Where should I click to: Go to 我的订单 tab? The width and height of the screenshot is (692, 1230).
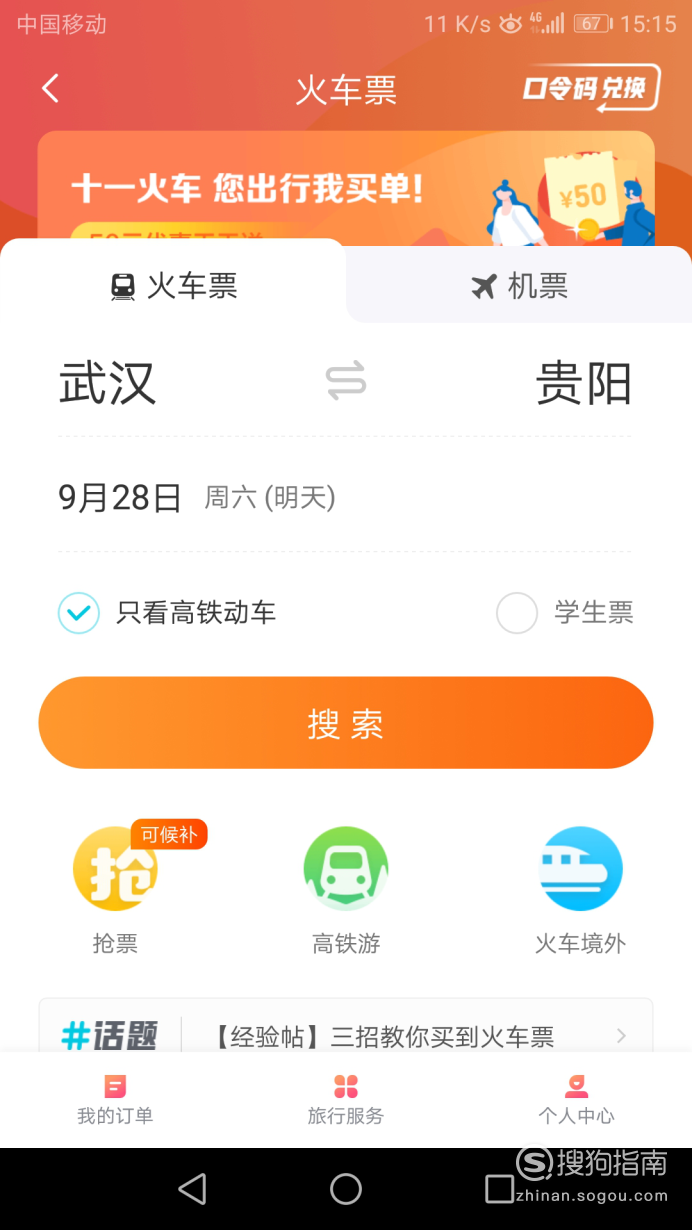(x=115, y=1099)
